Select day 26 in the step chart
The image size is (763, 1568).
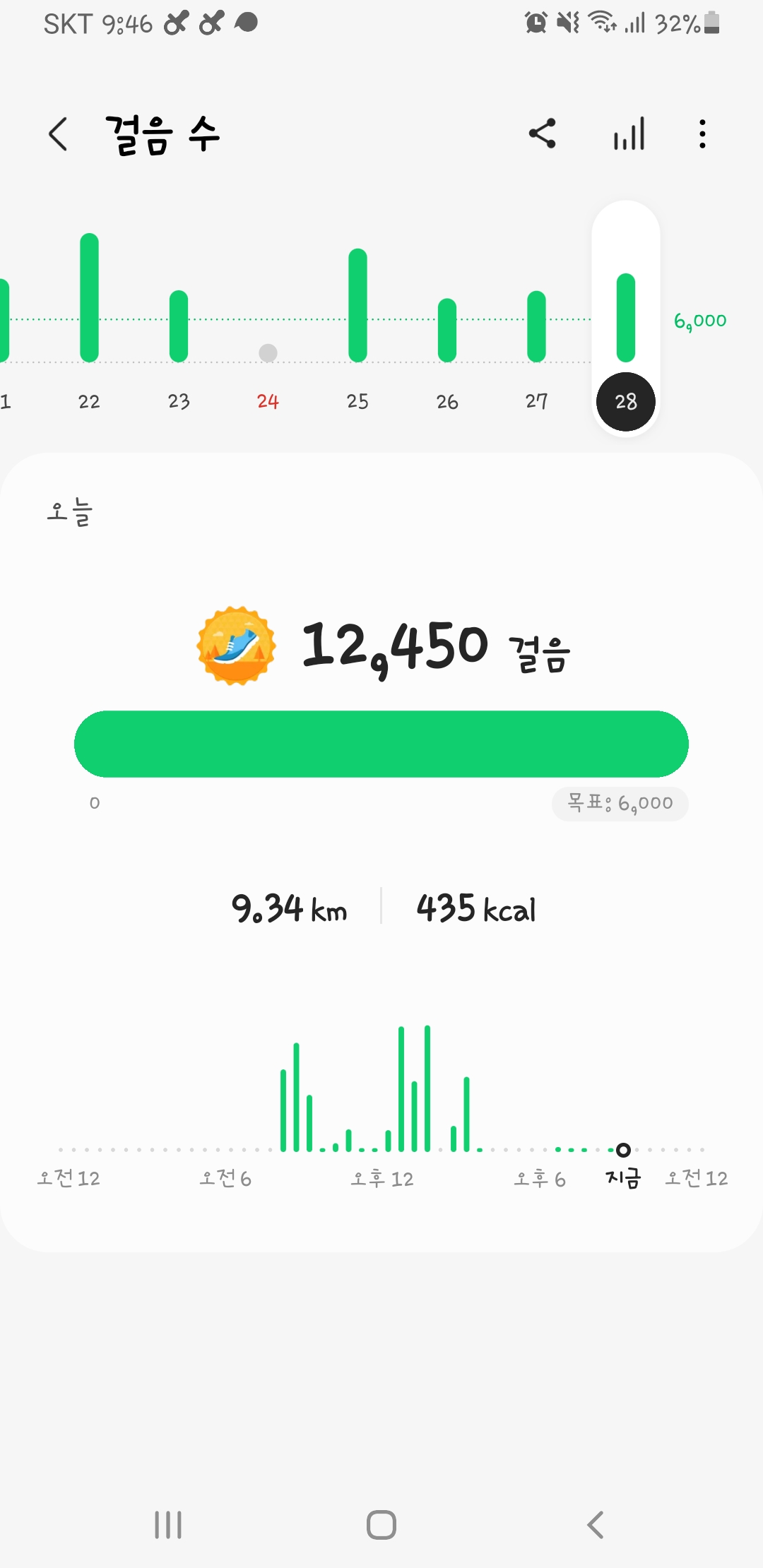click(447, 401)
